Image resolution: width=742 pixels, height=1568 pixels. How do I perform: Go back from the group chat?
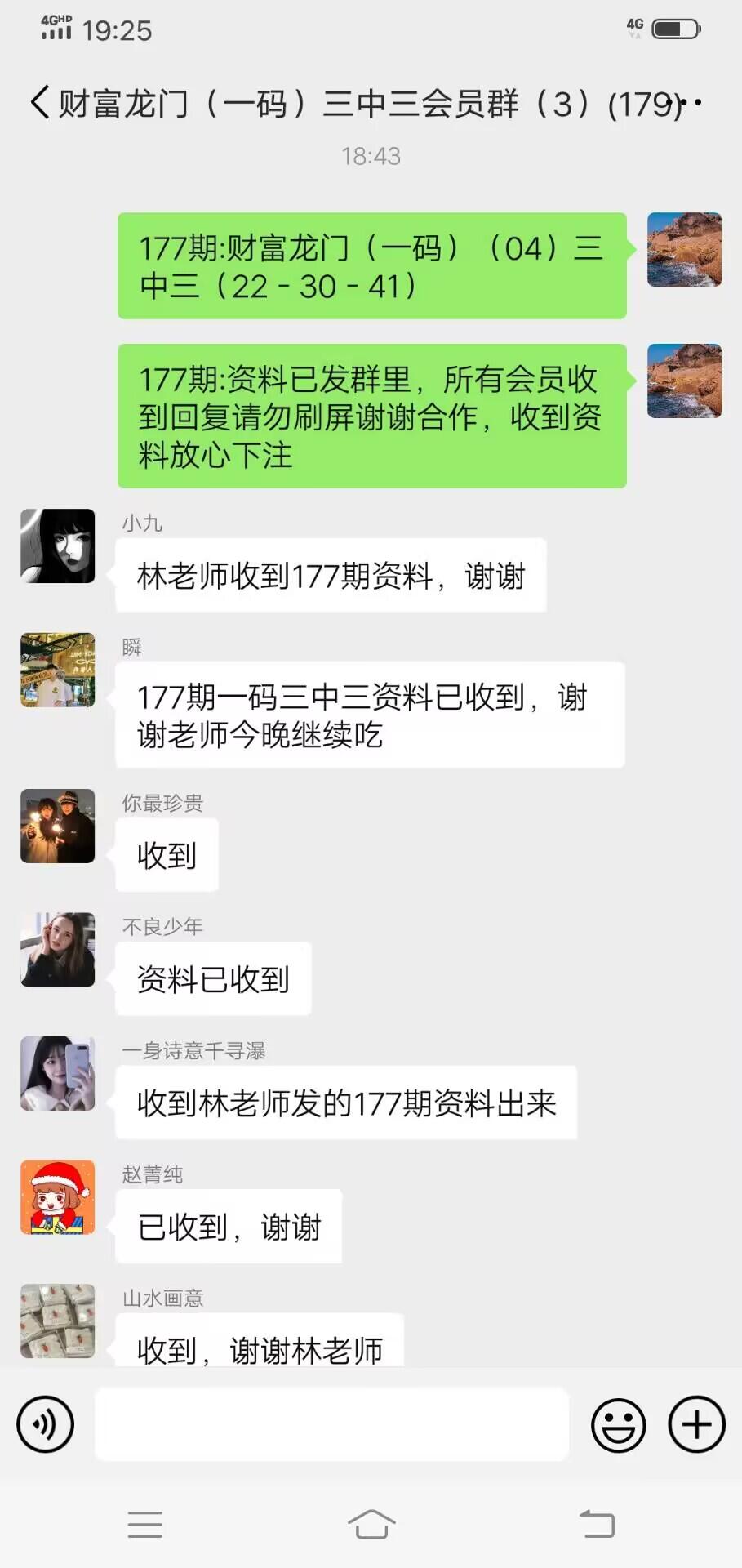click(39, 104)
